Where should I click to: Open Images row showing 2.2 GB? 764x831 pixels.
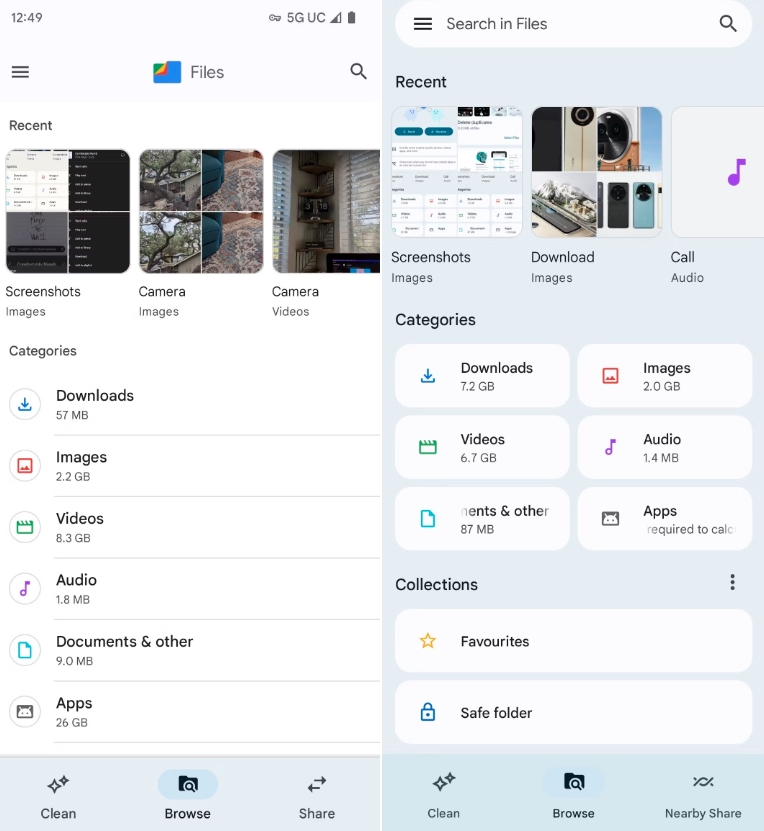[x=190, y=466]
